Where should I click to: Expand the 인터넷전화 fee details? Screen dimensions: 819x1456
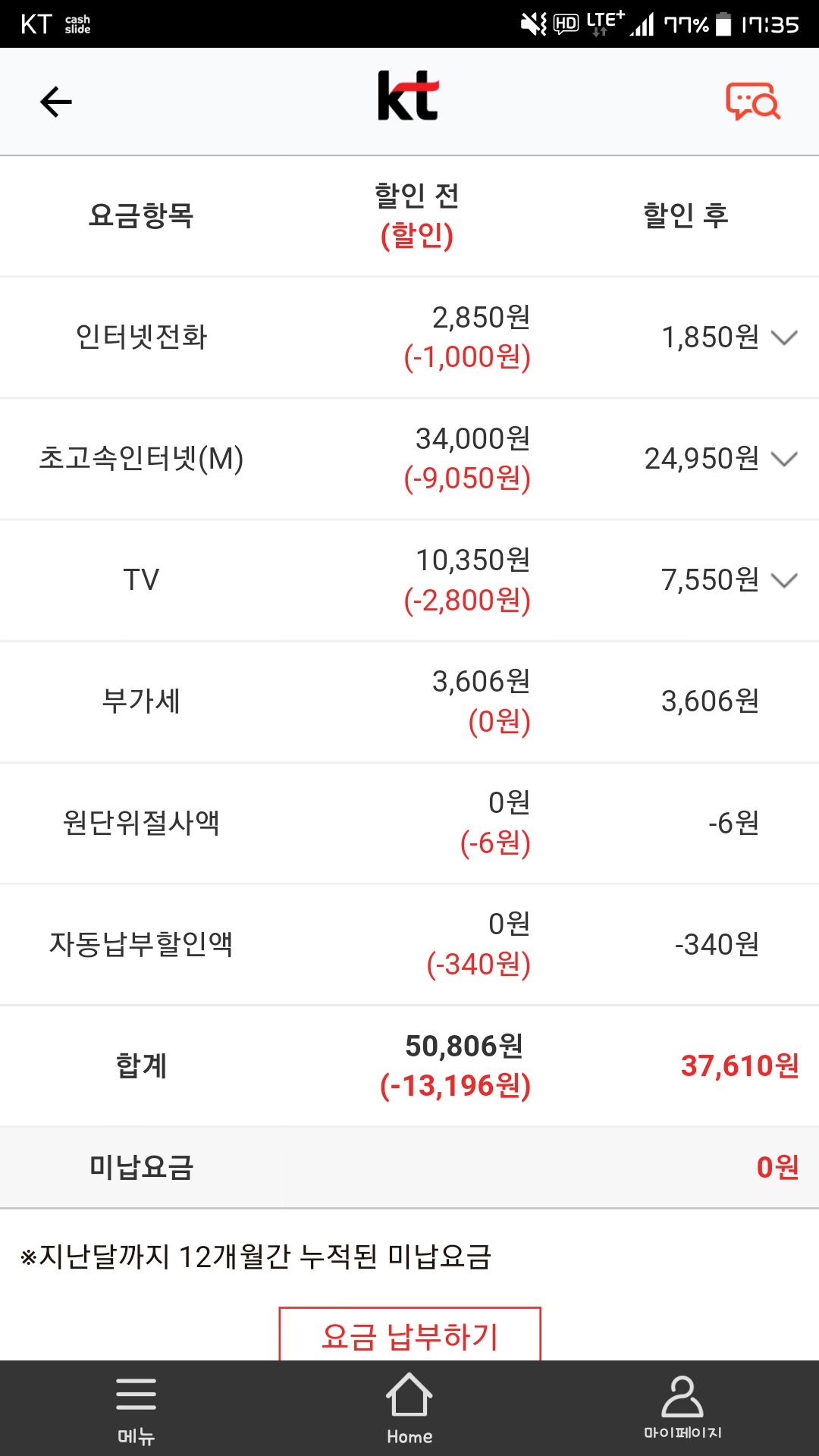coord(783,337)
